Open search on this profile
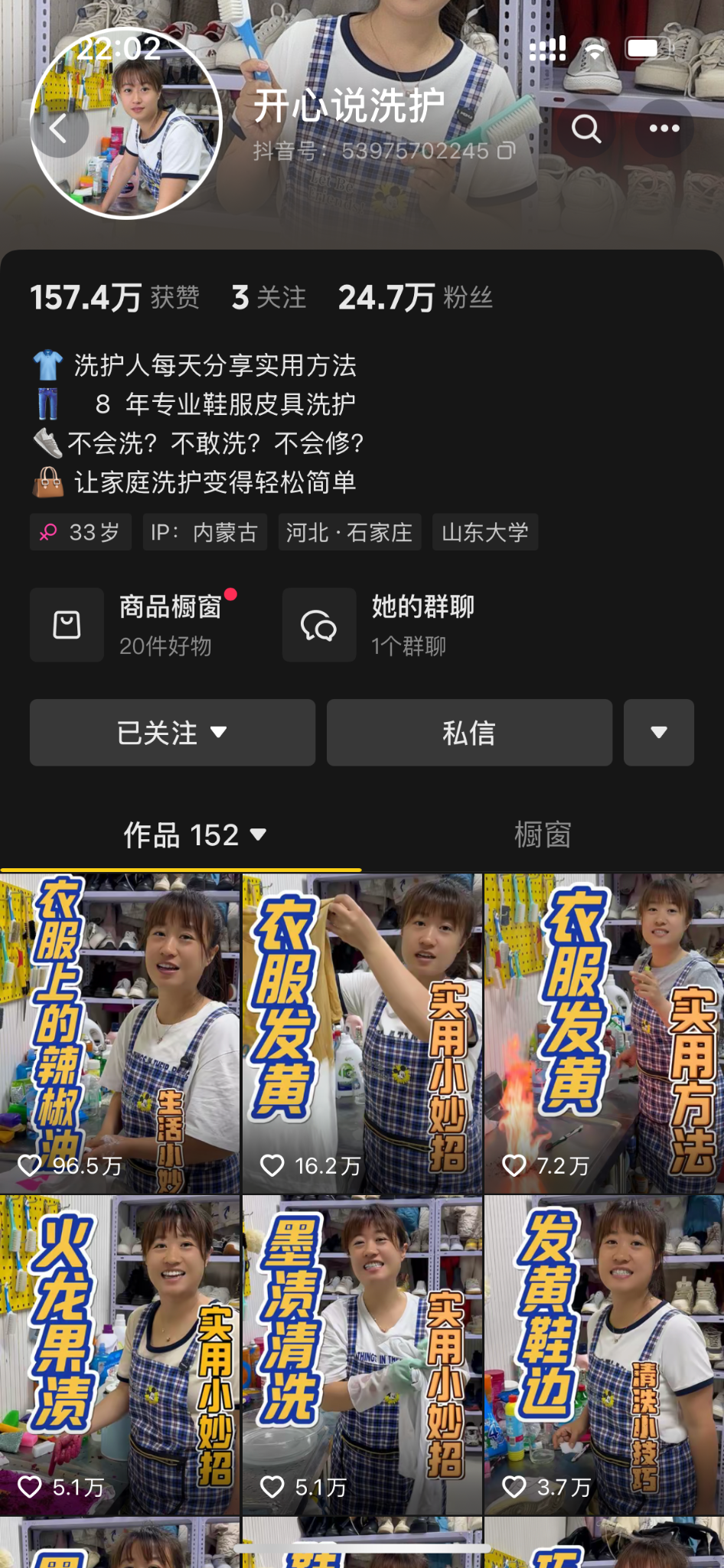Viewport: 724px width, 1568px height. pyautogui.click(x=586, y=129)
